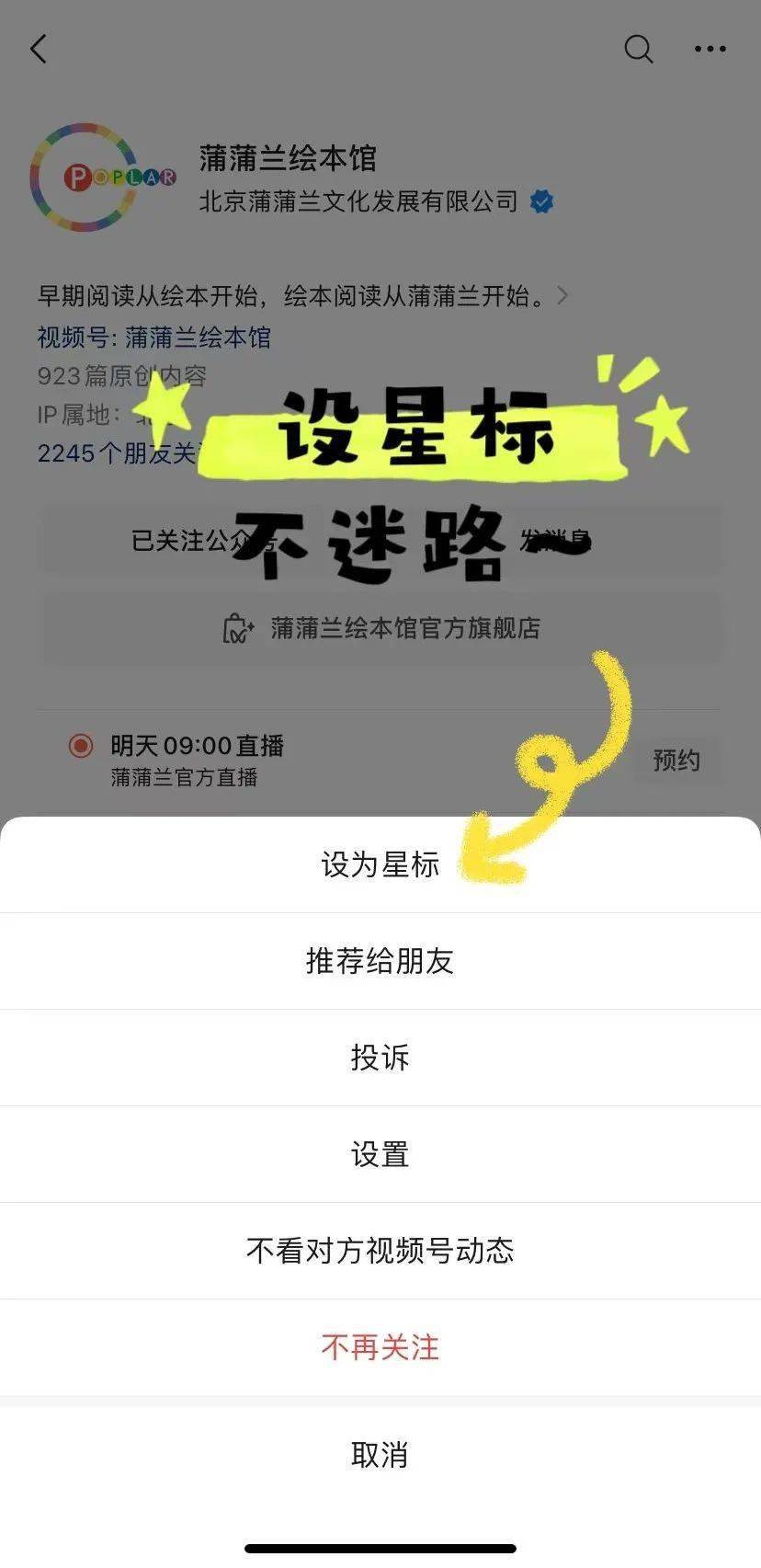Viewport: 761px width, 1568px height.
Task: Open 设置 from the action sheet
Action: pyautogui.click(x=380, y=1154)
